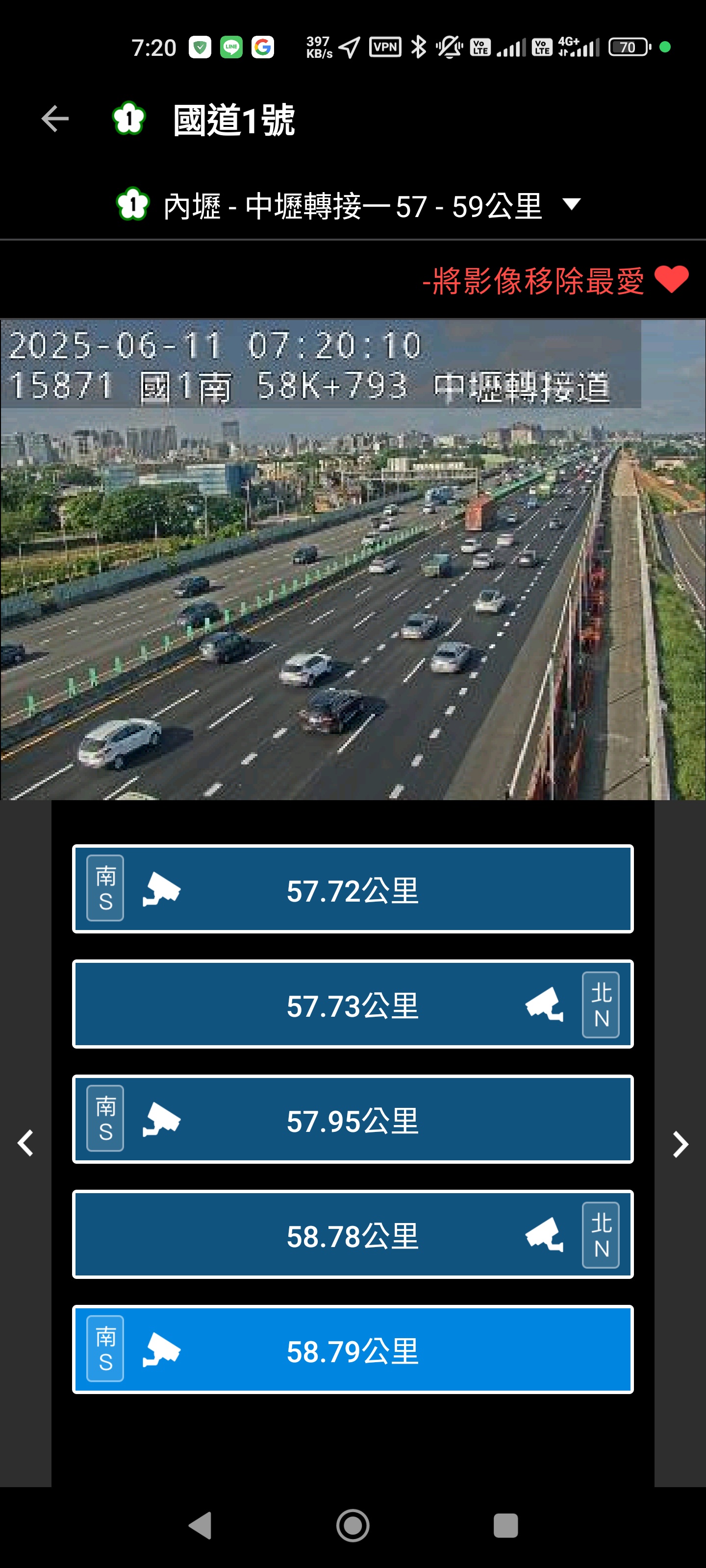Select the southbound 57.95公里 camera

(353, 1119)
